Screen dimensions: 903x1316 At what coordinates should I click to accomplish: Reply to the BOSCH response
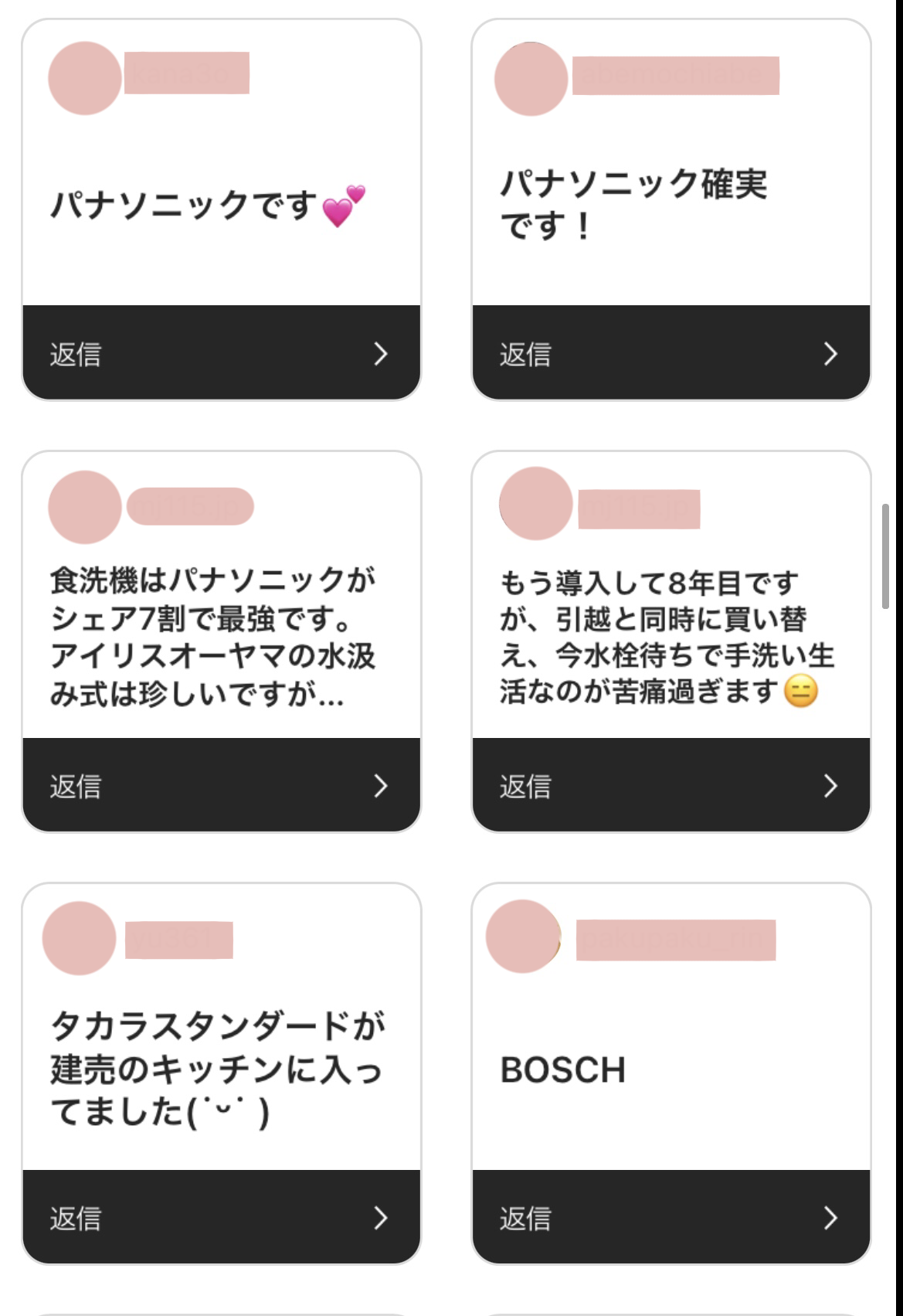tap(670, 1217)
